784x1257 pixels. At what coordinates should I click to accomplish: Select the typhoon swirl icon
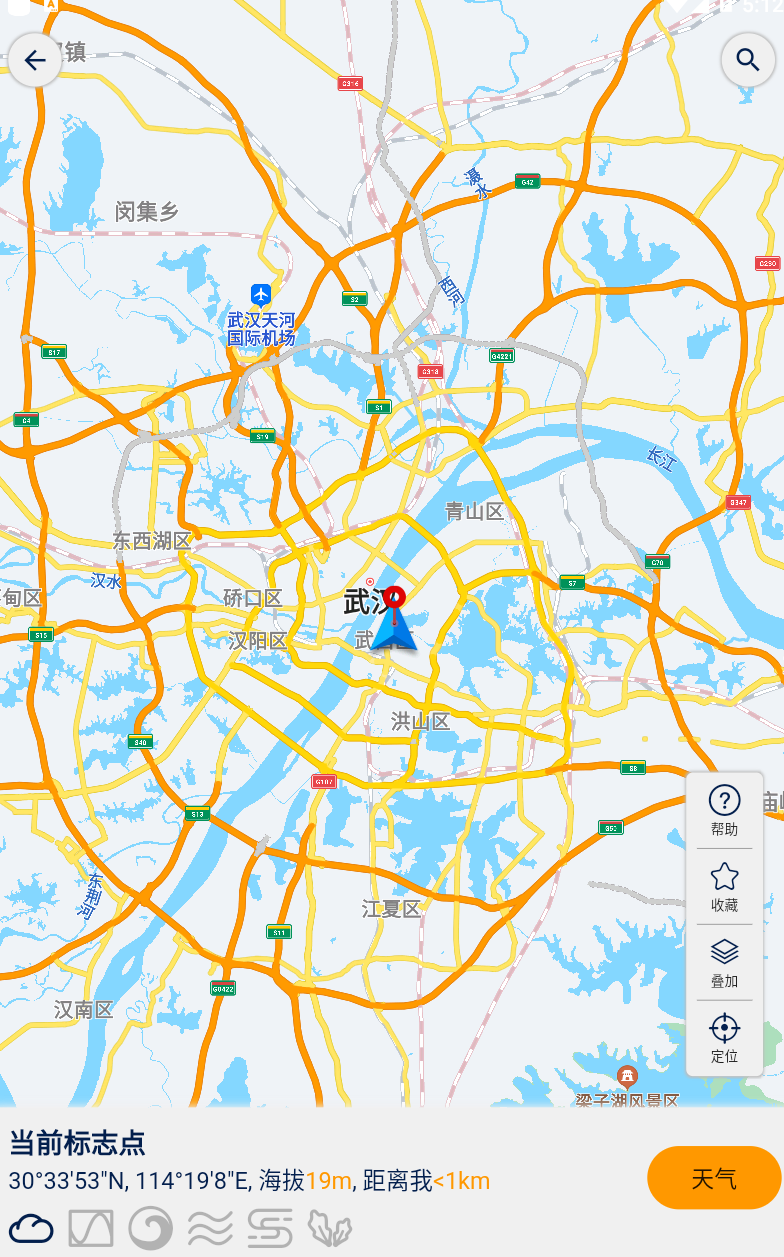pyautogui.click(x=150, y=1228)
